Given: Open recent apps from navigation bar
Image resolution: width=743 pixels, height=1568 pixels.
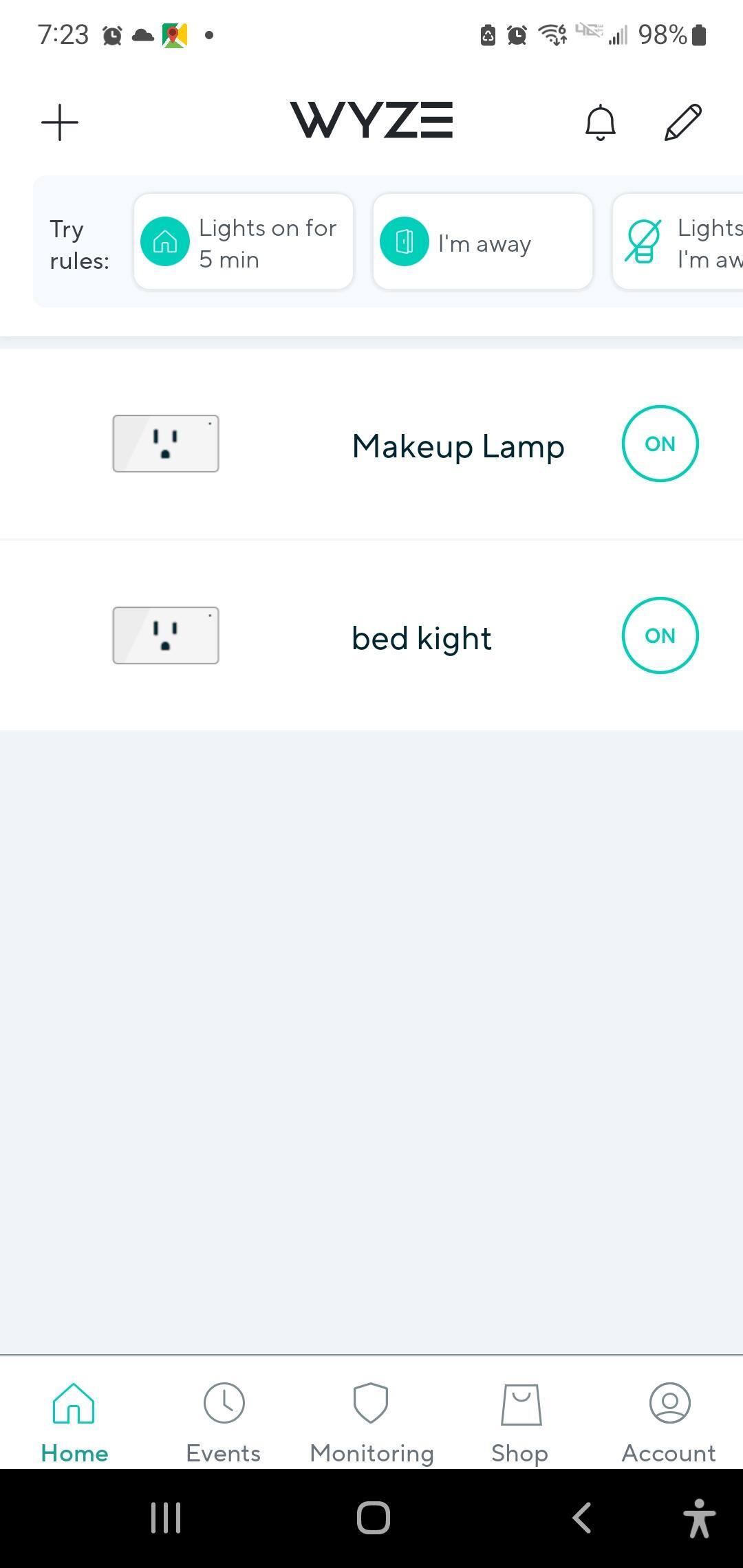Looking at the screenshot, I should click(166, 1518).
